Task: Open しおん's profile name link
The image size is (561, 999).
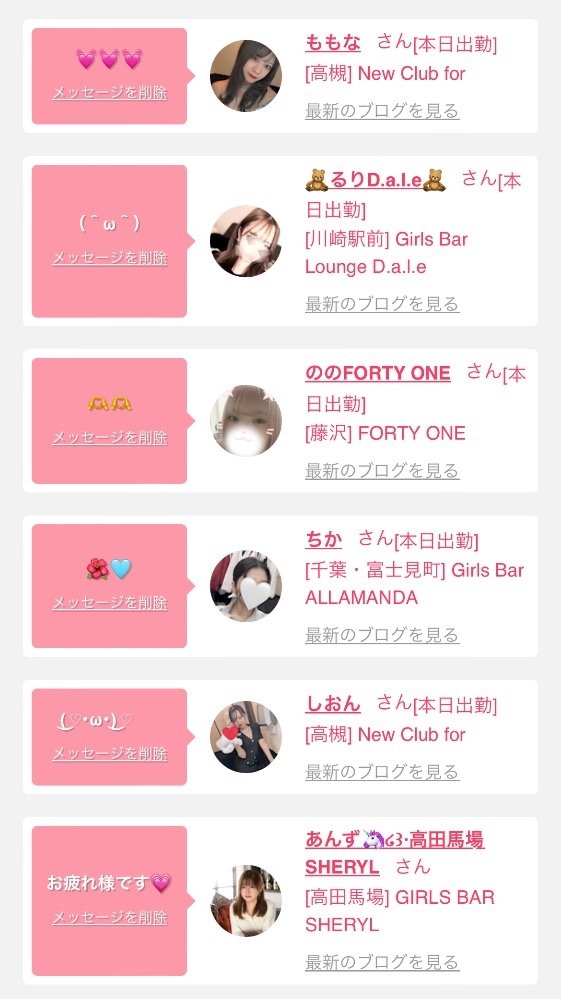Action: tap(333, 704)
